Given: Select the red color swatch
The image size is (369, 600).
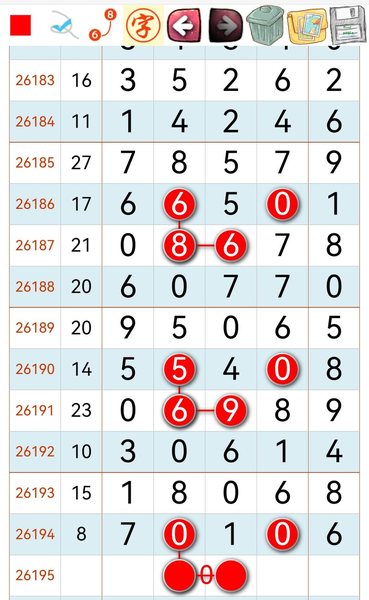Looking at the screenshot, I should point(20,25).
